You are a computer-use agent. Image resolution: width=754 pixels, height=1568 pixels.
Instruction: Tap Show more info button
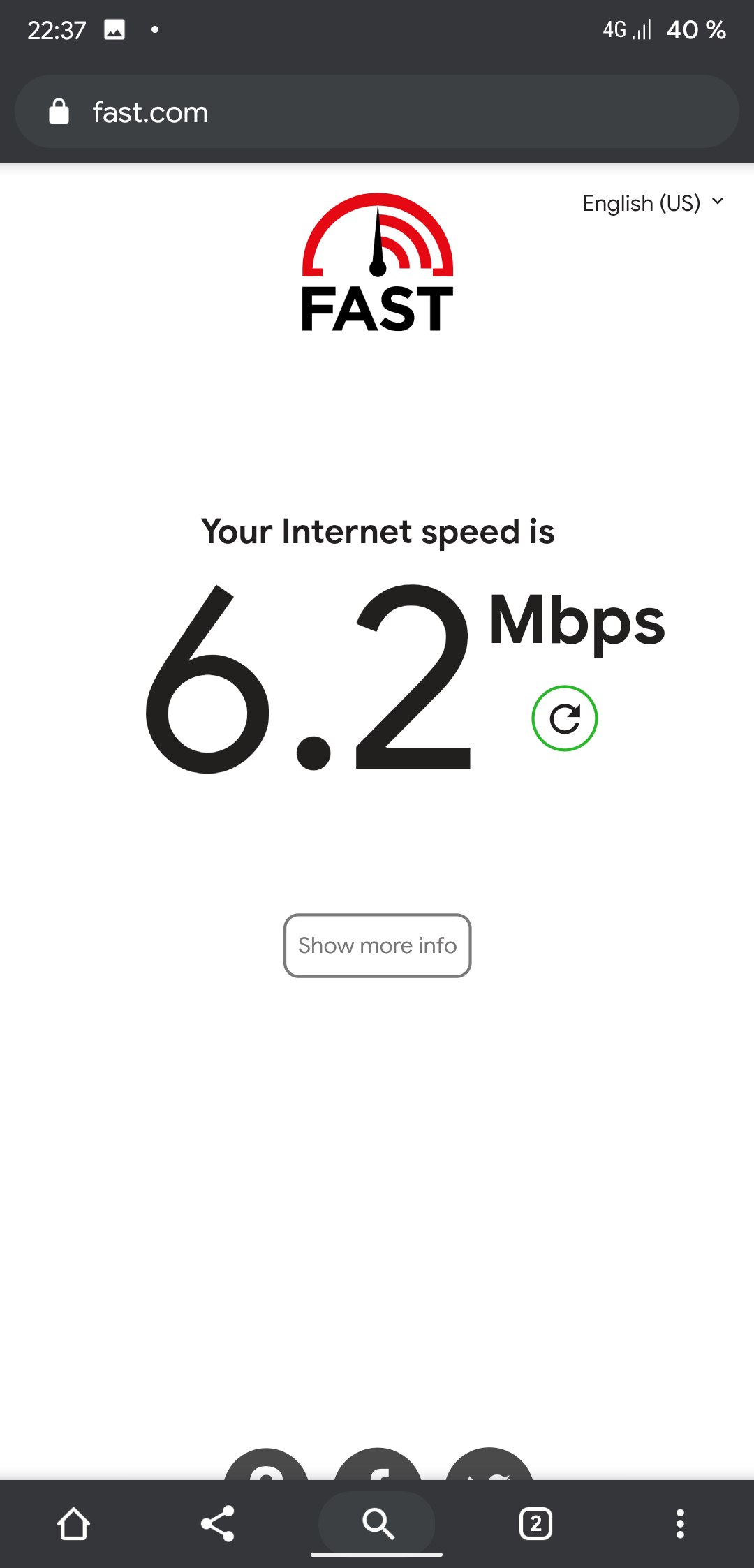pyautogui.click(x=377, y=945)
